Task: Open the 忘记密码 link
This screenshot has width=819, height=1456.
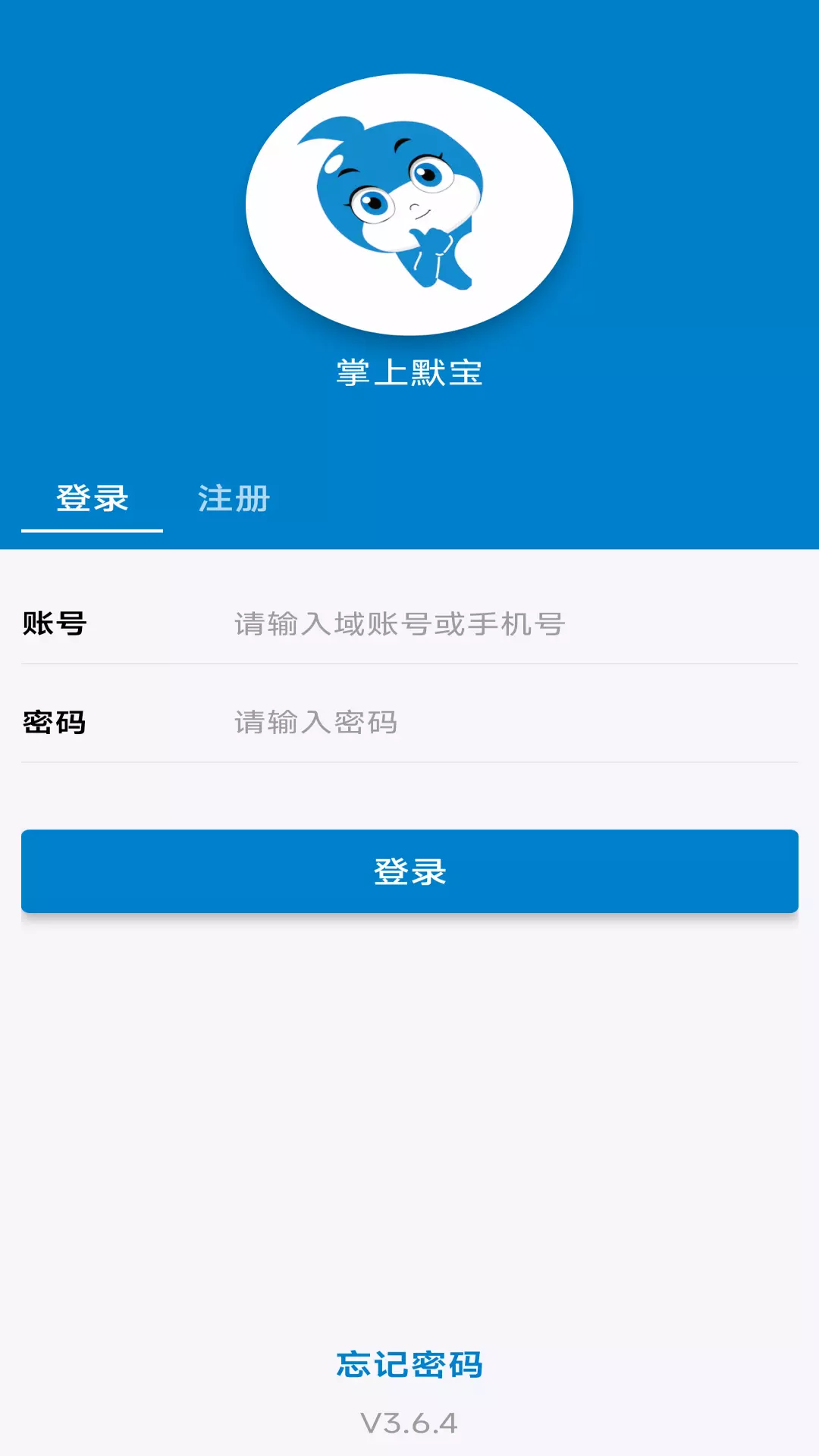Action: (x=409, y=1364)
